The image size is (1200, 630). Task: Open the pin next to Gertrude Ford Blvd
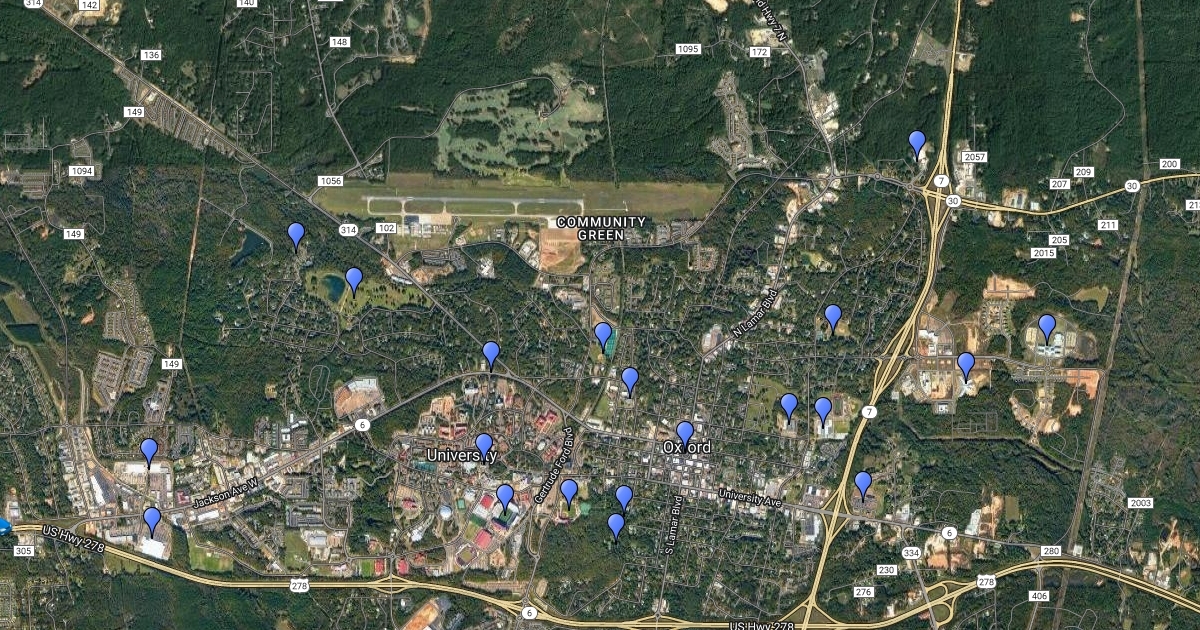pyautogui.click(x=569, y=491)
